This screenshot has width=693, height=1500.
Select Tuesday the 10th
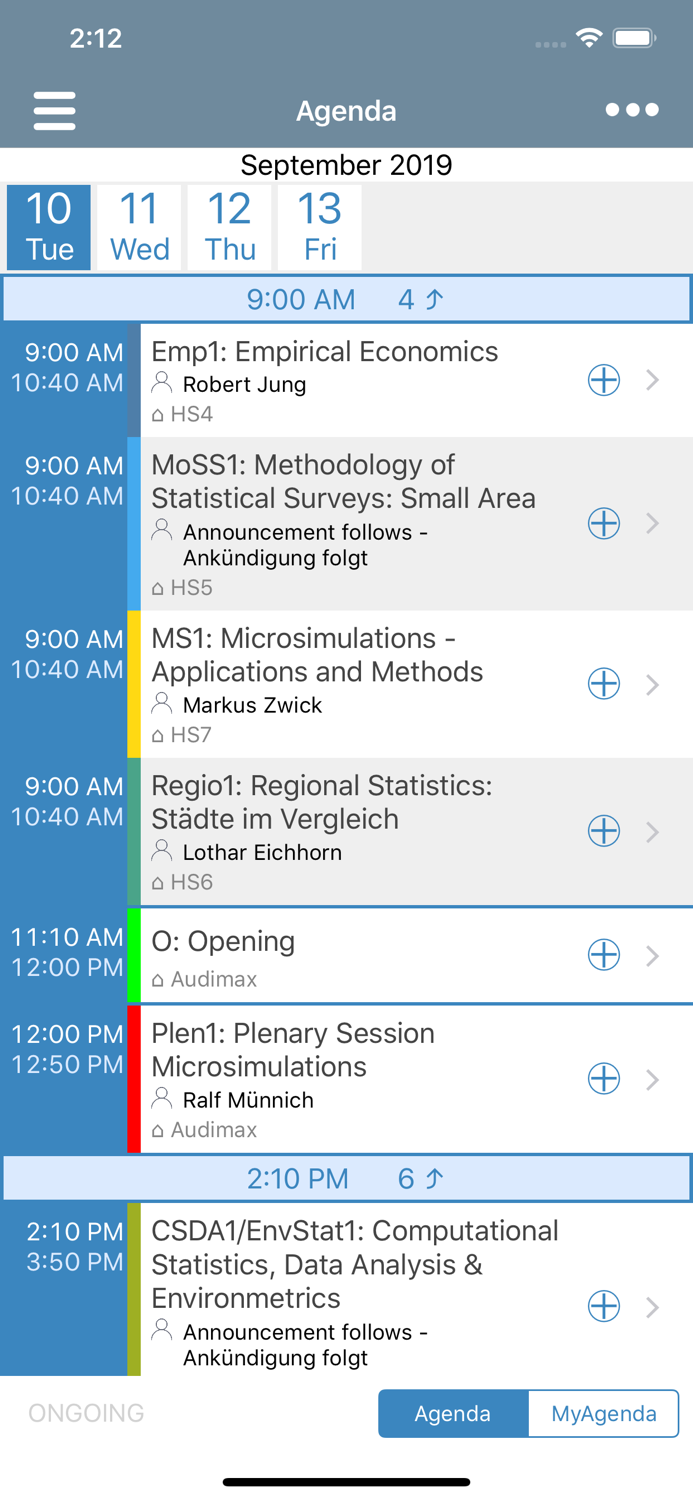[x=49, y=227]
